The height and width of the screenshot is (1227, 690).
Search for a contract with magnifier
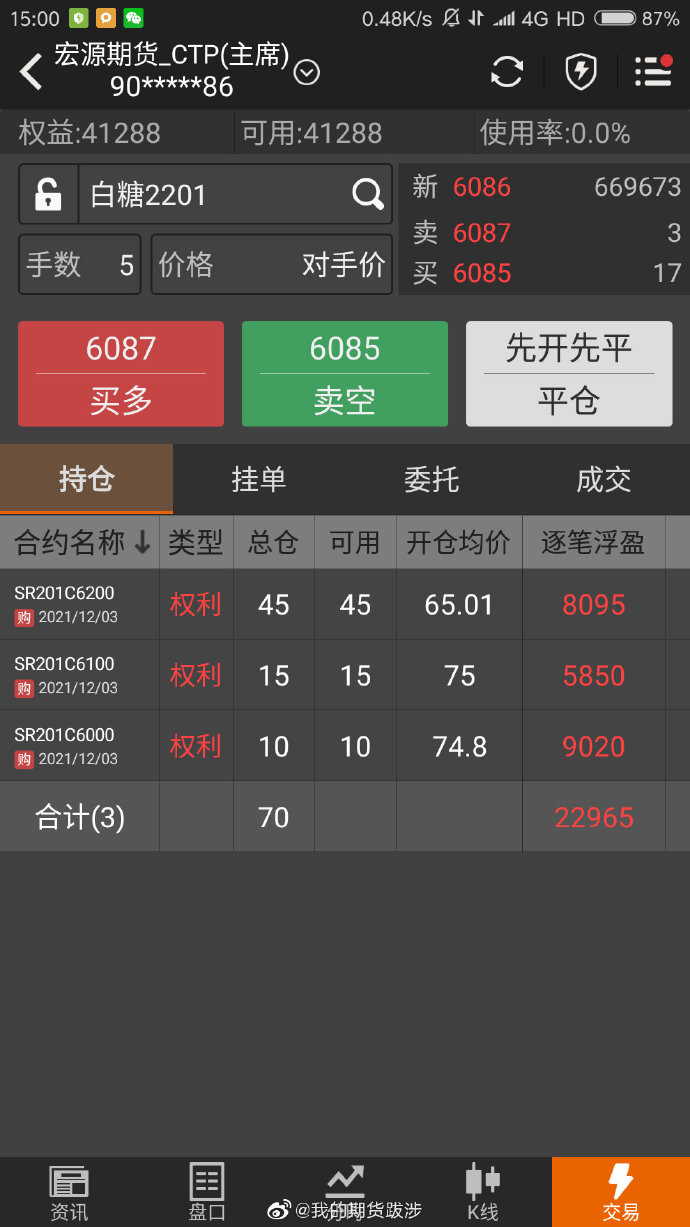368,194
